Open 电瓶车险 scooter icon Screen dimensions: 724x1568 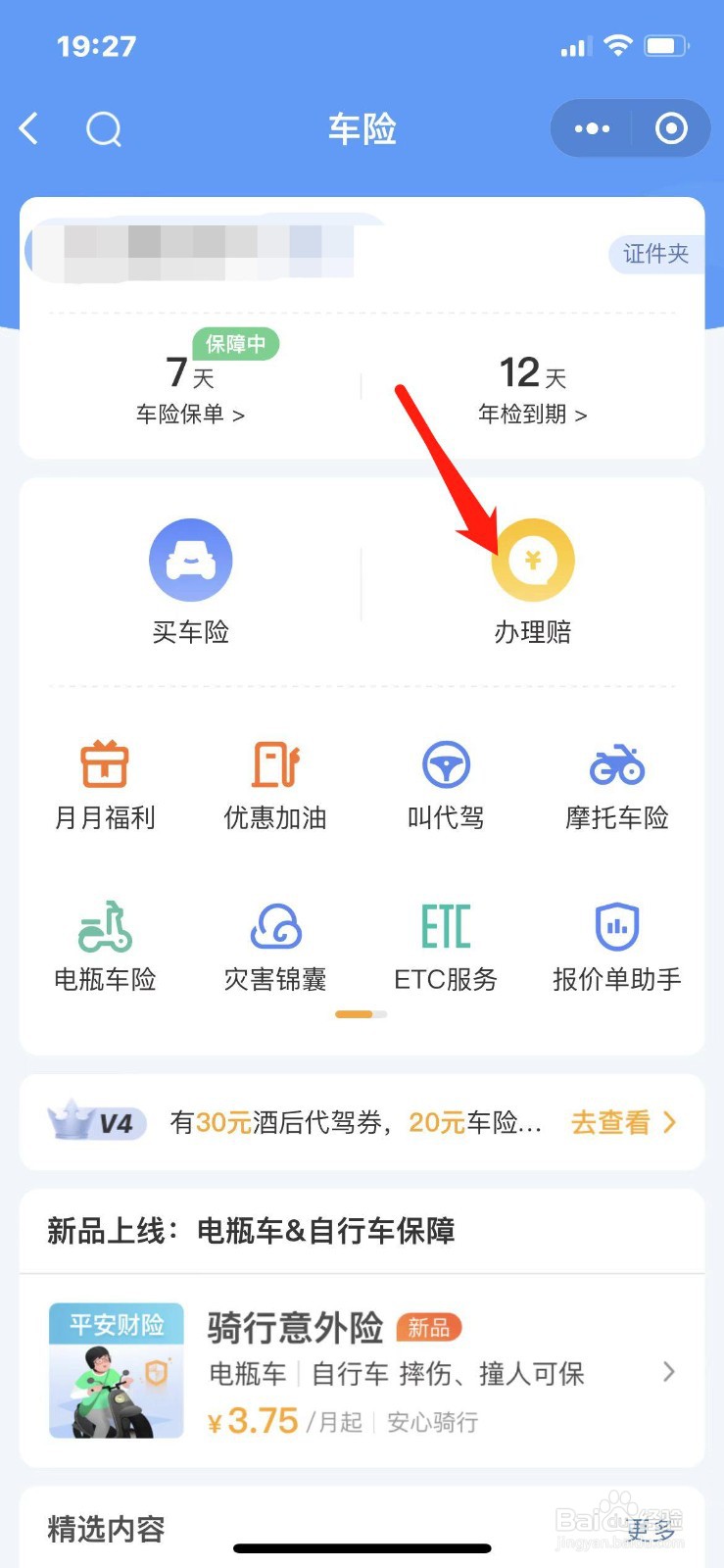pos(105,926)
